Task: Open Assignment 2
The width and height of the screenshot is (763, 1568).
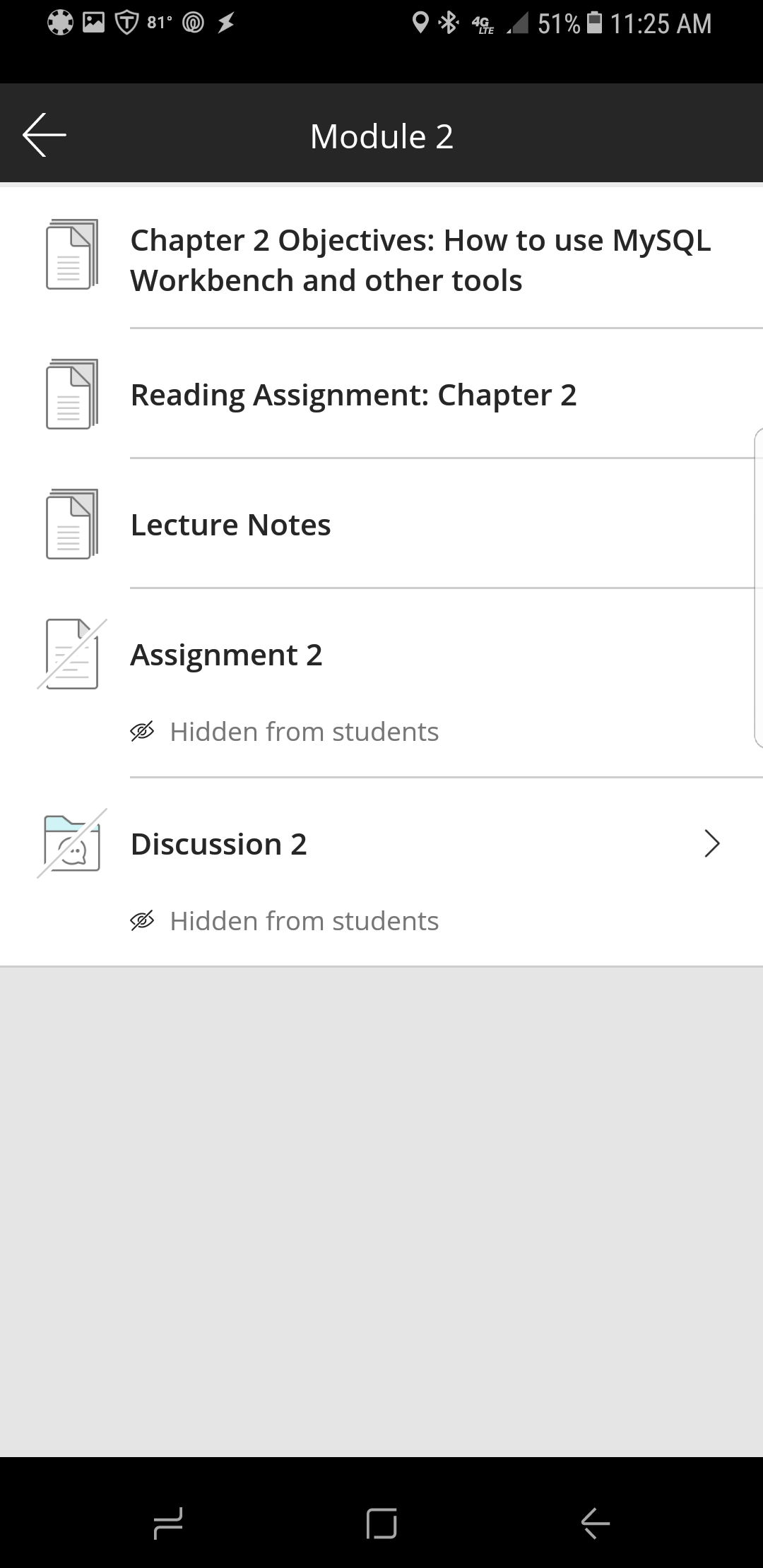Action: pyautogui.click(x=227, y=655)
